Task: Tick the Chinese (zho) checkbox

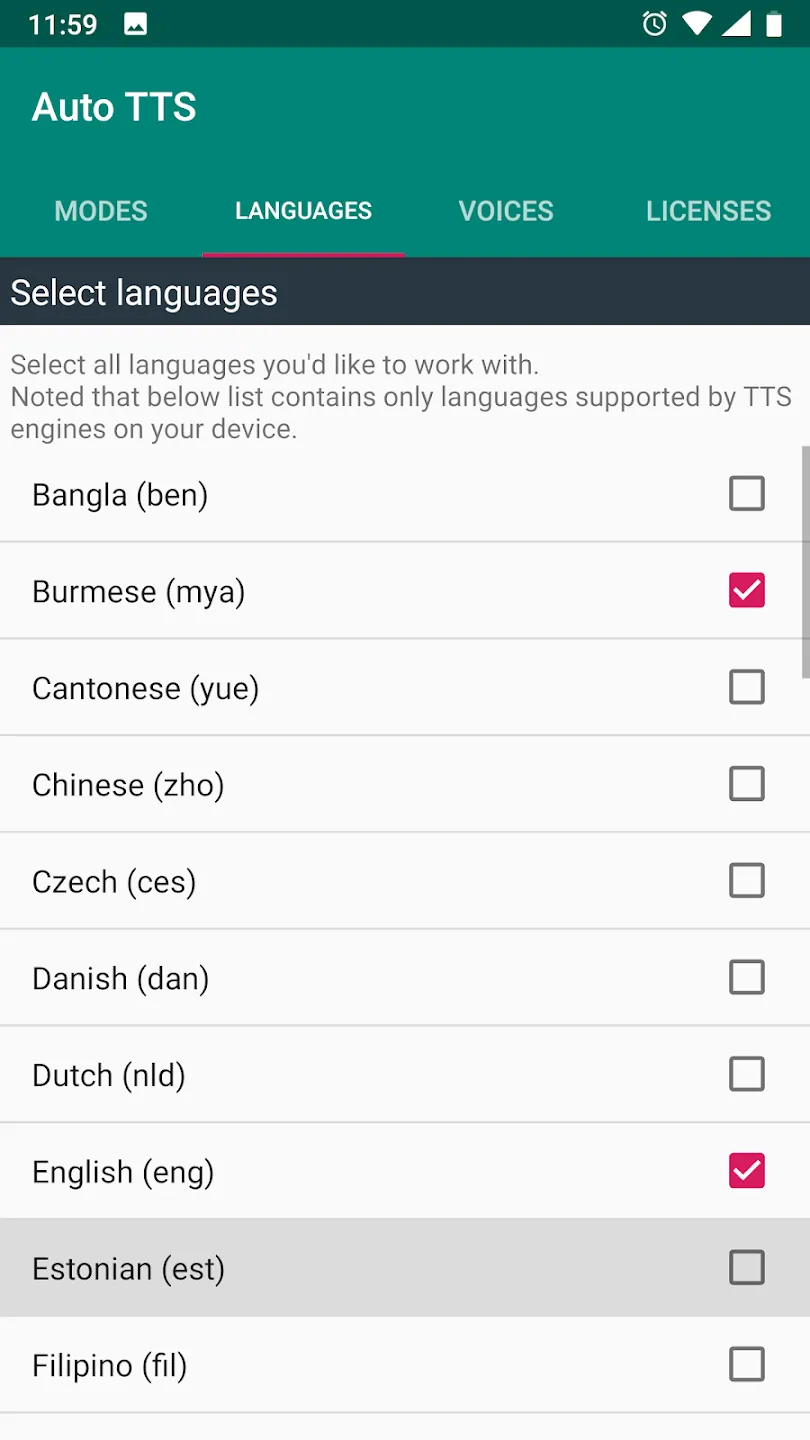Action: [x=747, y=784]
